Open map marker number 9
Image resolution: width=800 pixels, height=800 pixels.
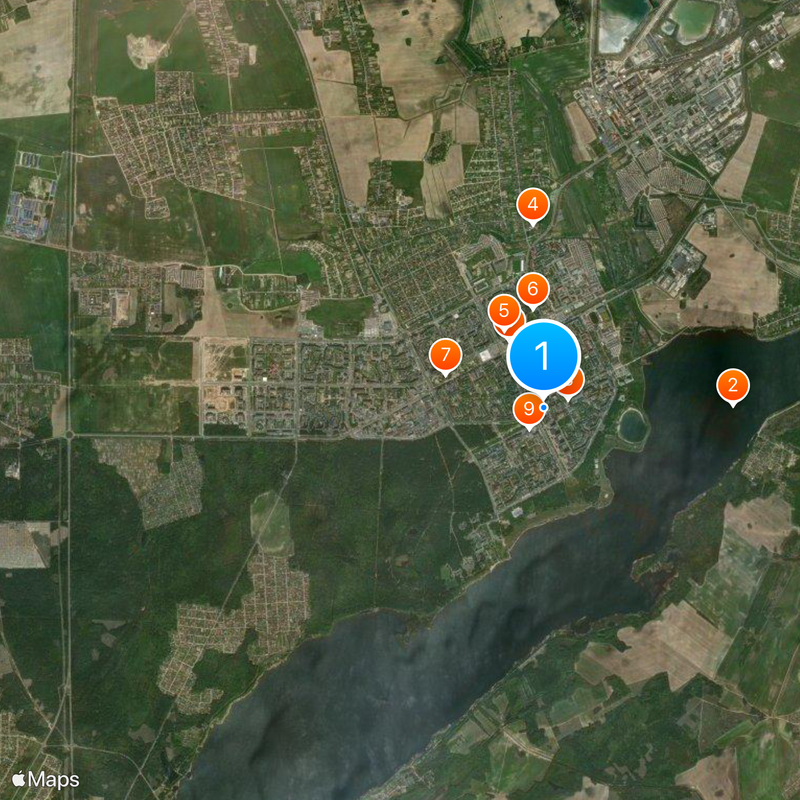click(527, 410)
